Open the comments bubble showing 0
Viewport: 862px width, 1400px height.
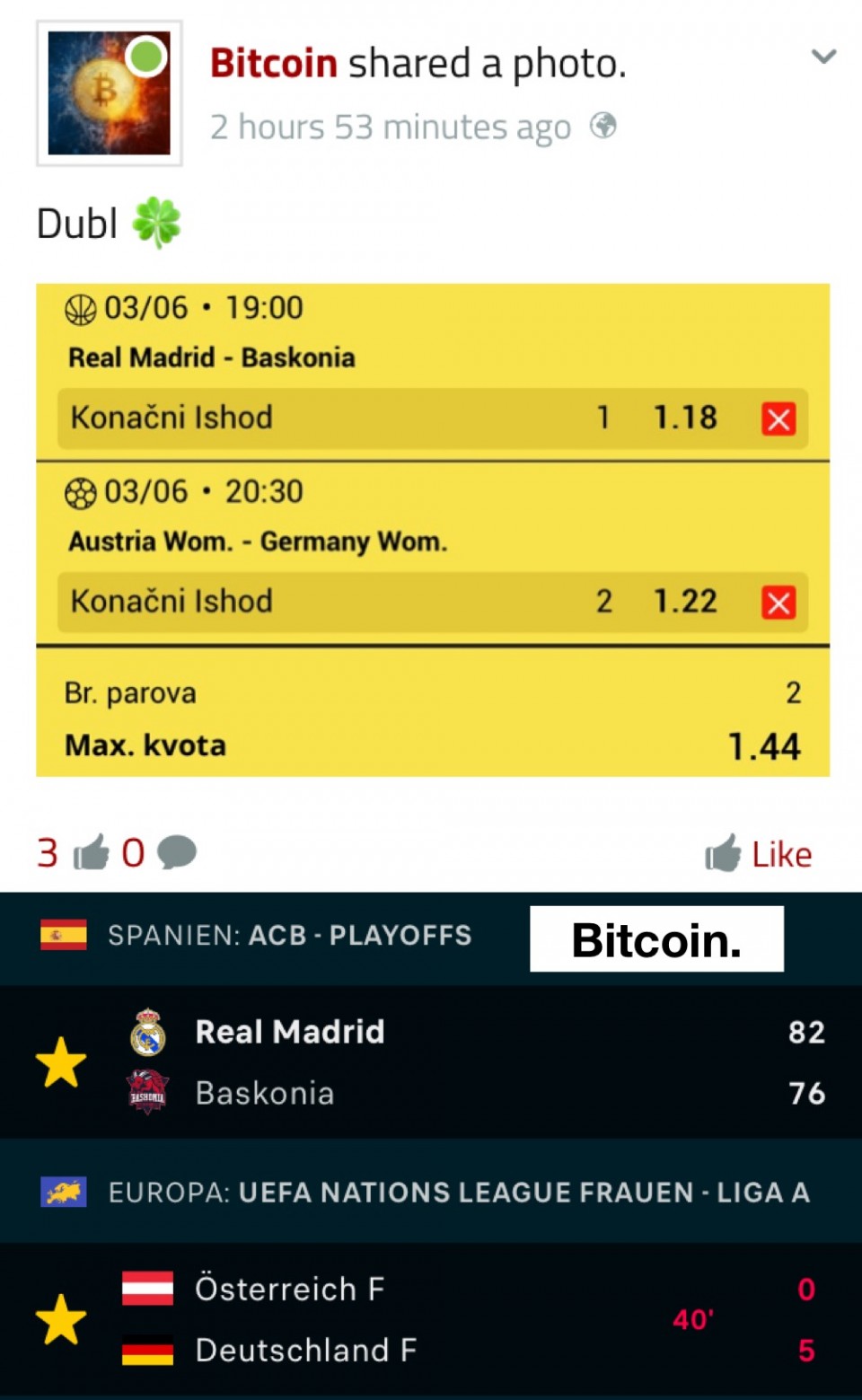coord(159,852)
